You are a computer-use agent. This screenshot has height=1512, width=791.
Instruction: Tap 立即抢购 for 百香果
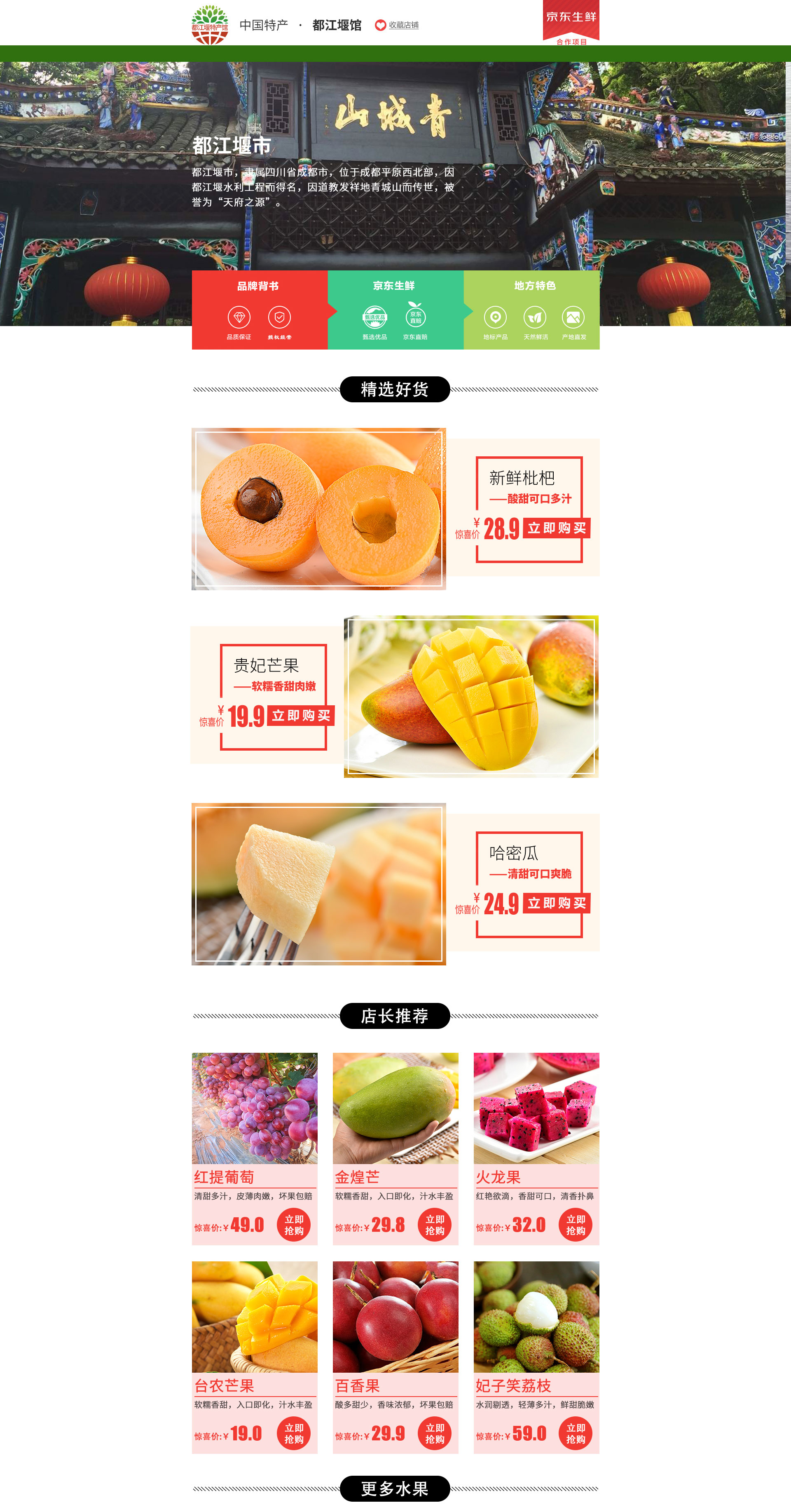434,1433
